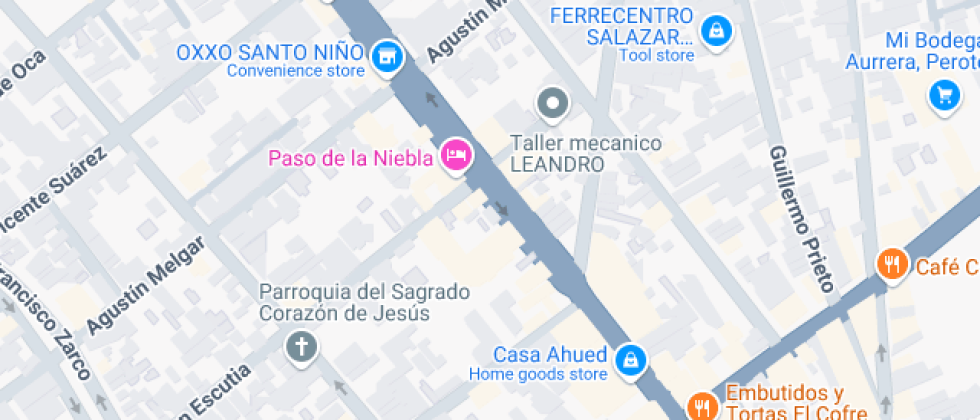The image size is (980, 420).
Task: Open the Taller mecanico LEANDRO marker
Action: tap(553, 103)
